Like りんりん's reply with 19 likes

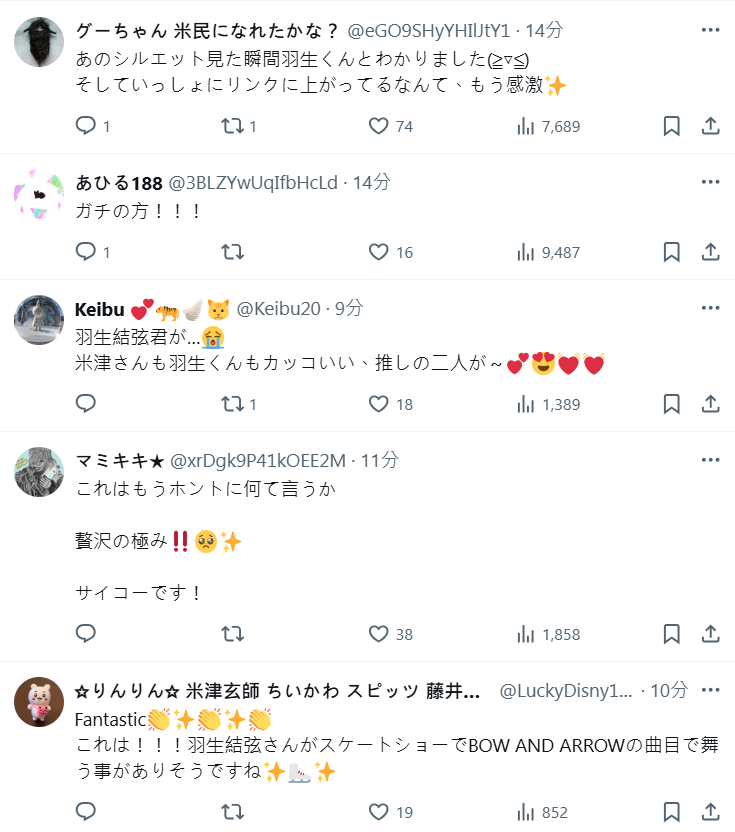pos(379,812)
